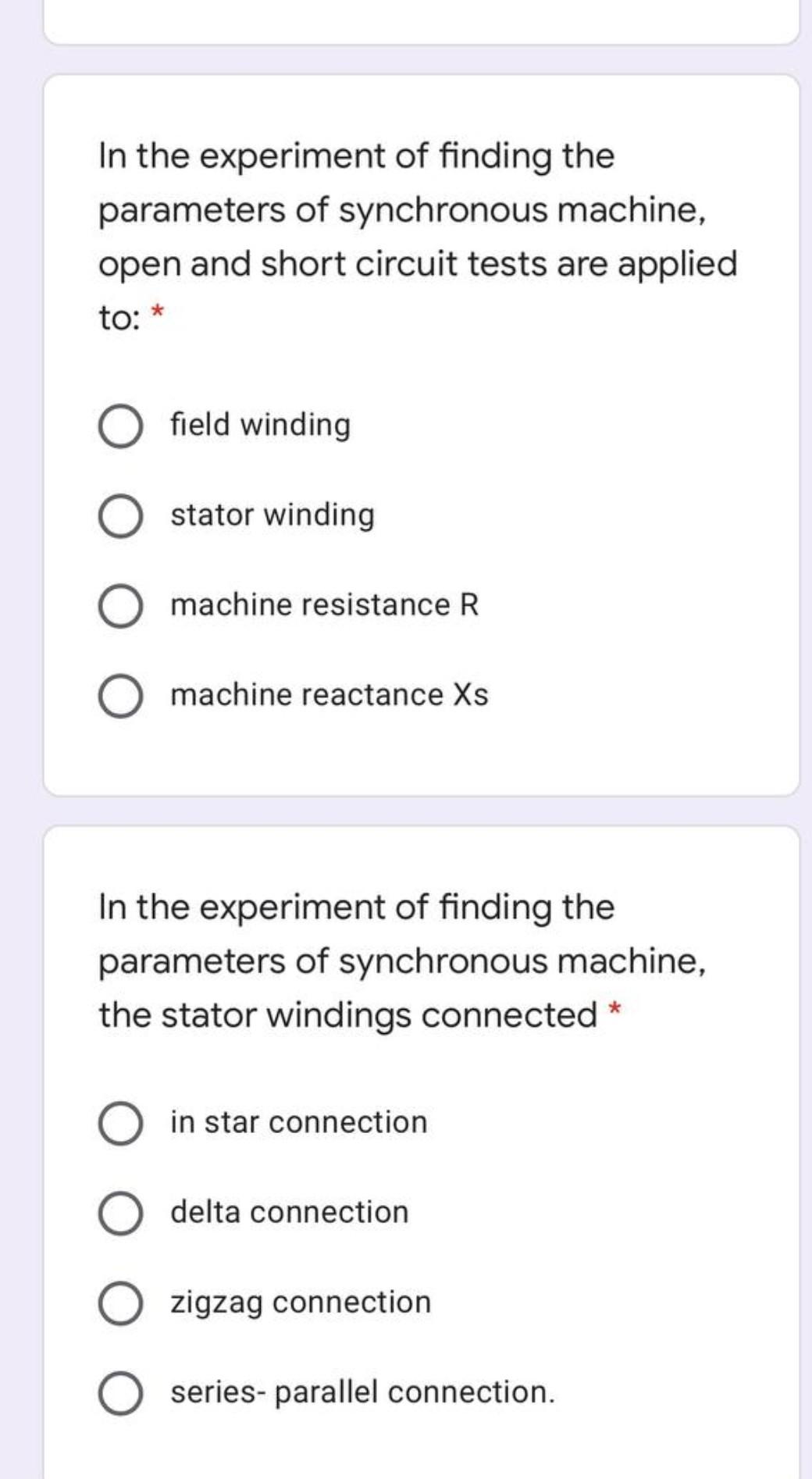Choose the 'delta connection' option

click(120, 1213)
